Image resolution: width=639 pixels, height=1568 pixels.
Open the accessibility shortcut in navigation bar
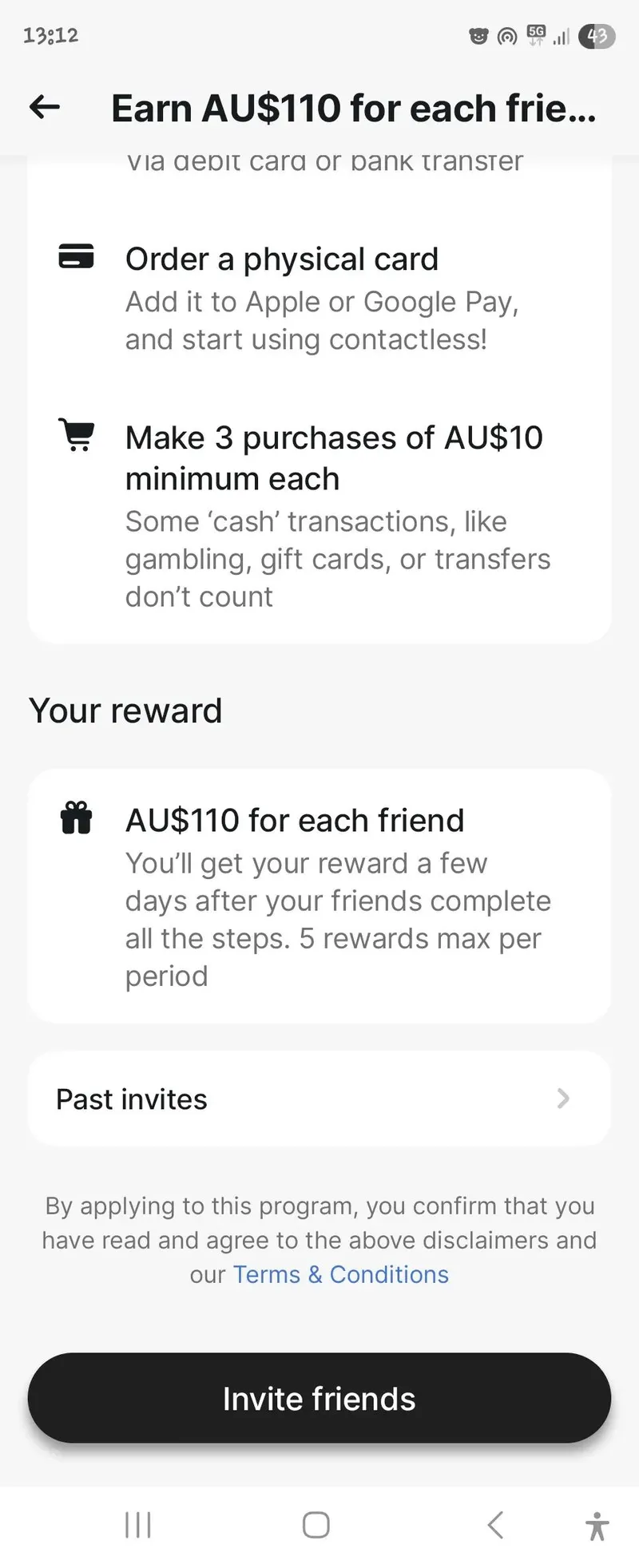[x=596, y=1525]
